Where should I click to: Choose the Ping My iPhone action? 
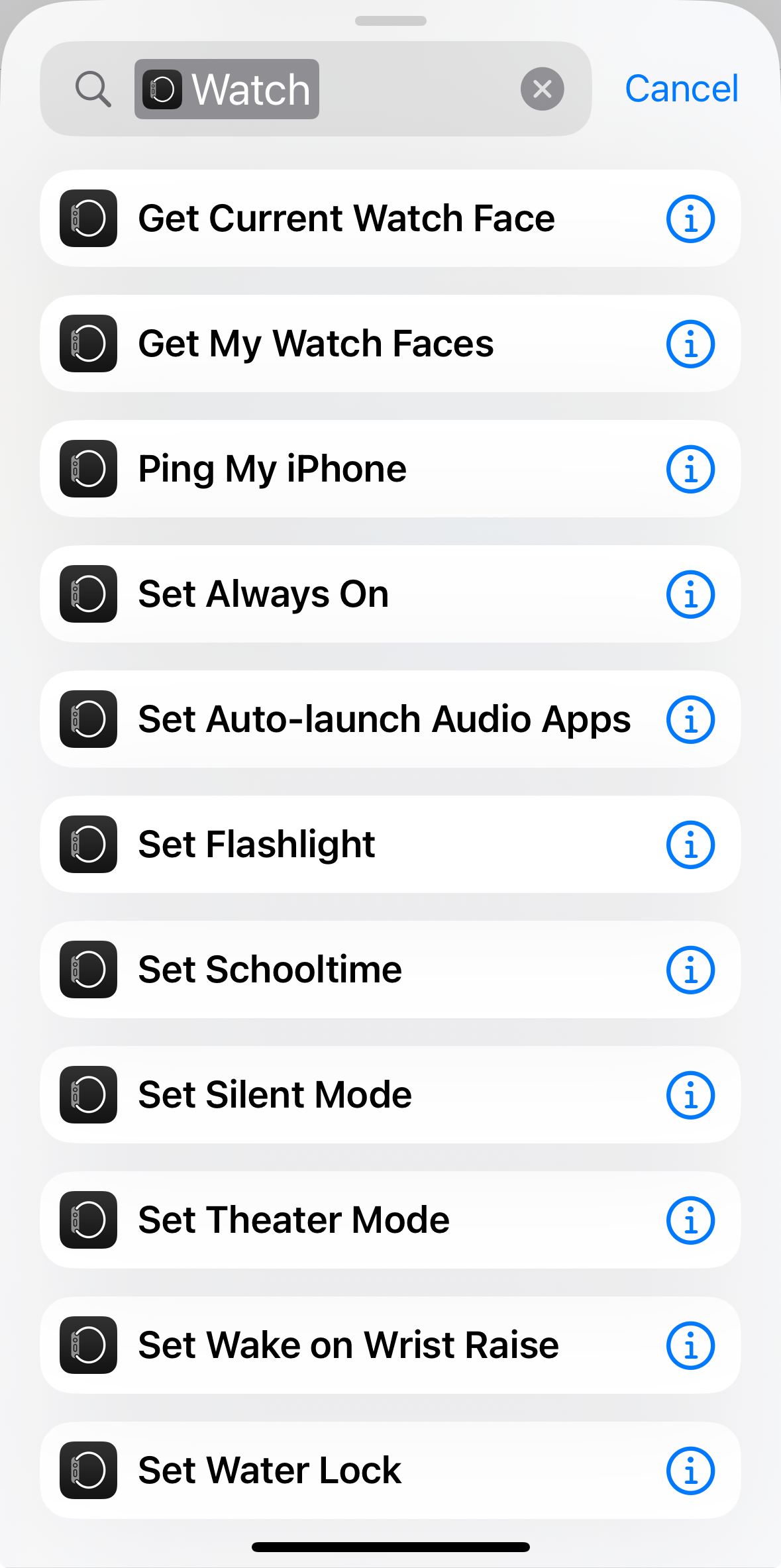272,469
